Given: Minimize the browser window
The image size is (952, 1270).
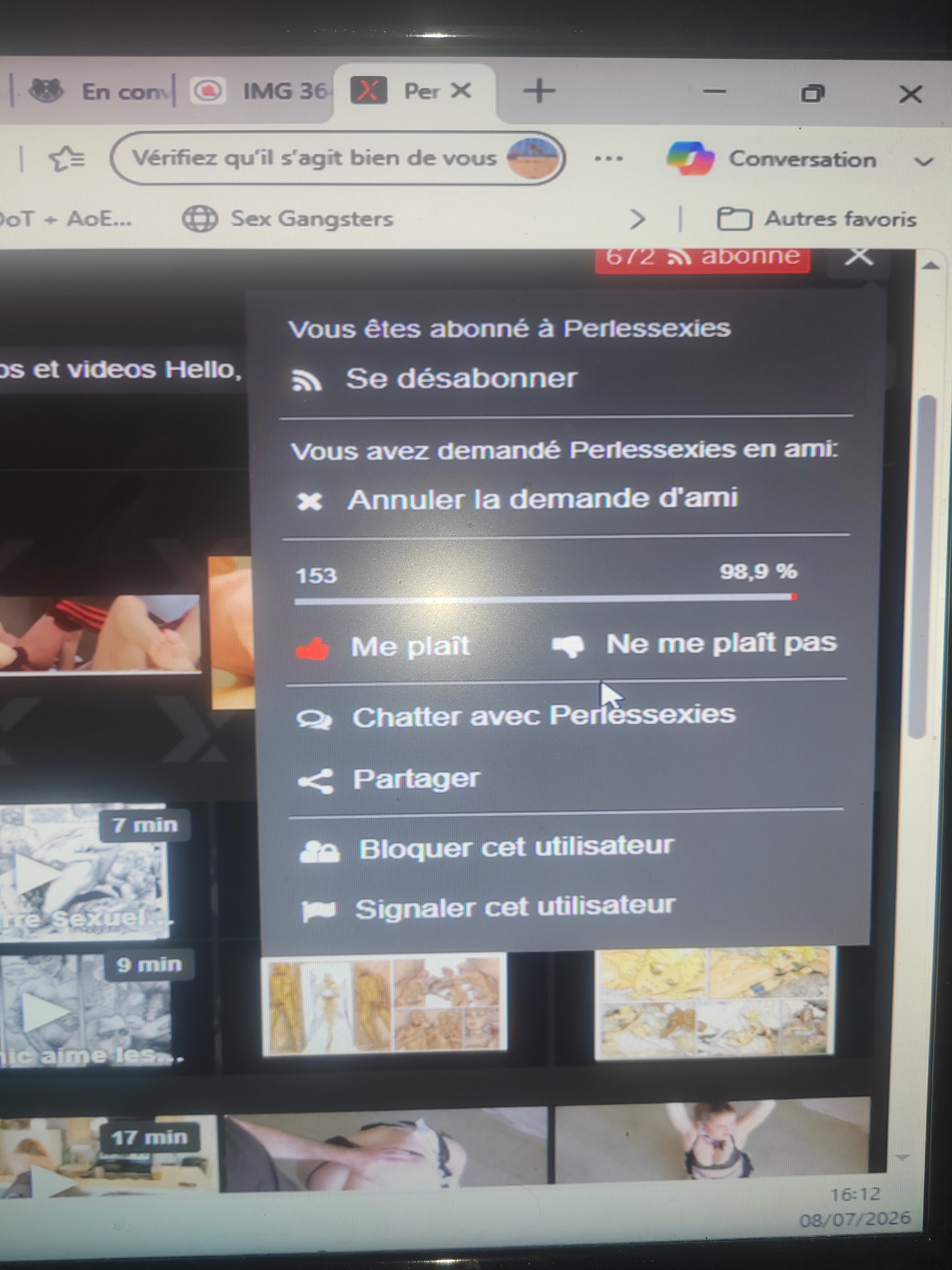Looking at the screenshot, I should (715, 92).
